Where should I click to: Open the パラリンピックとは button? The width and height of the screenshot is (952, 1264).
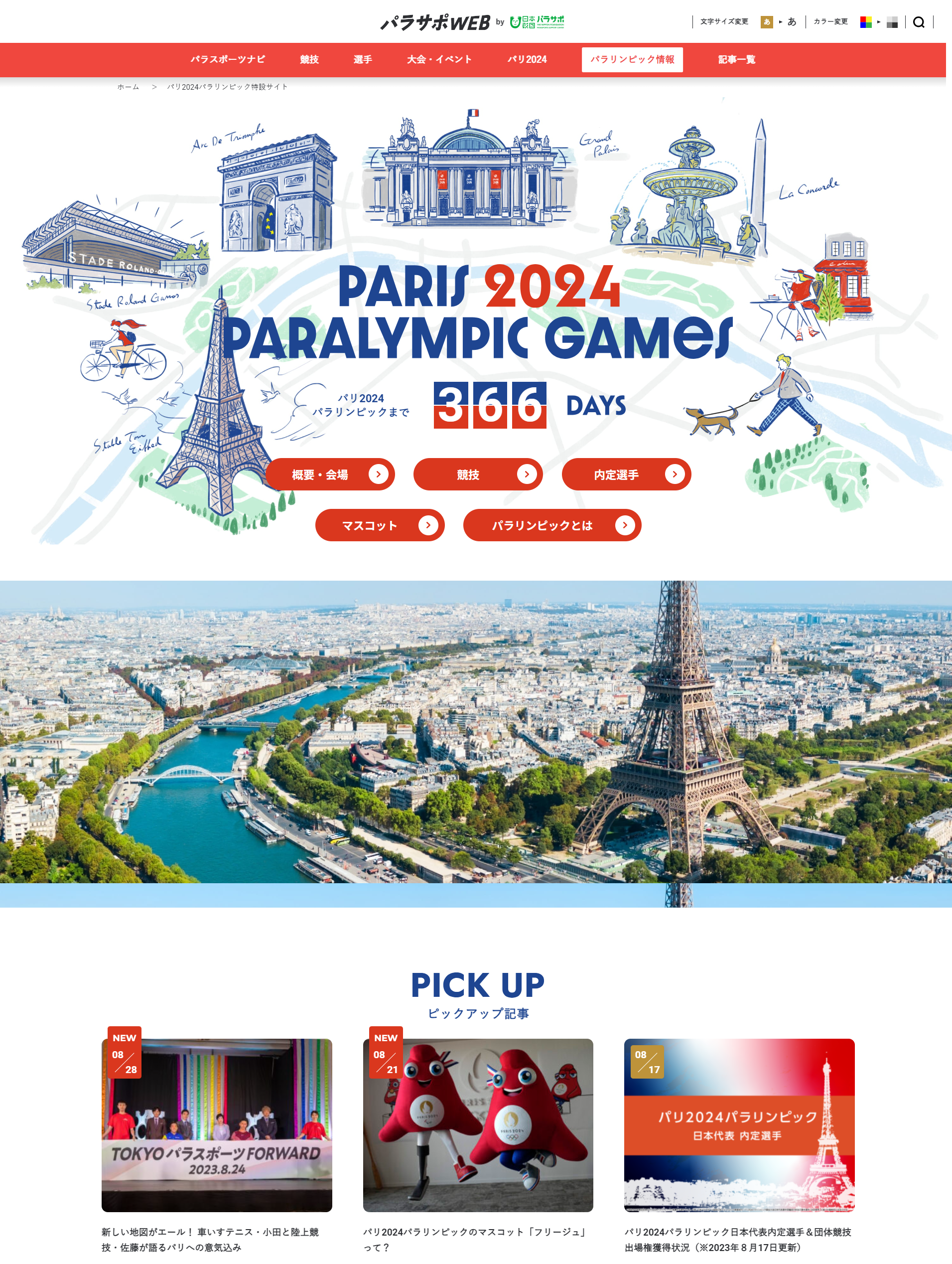pos(551,525)
